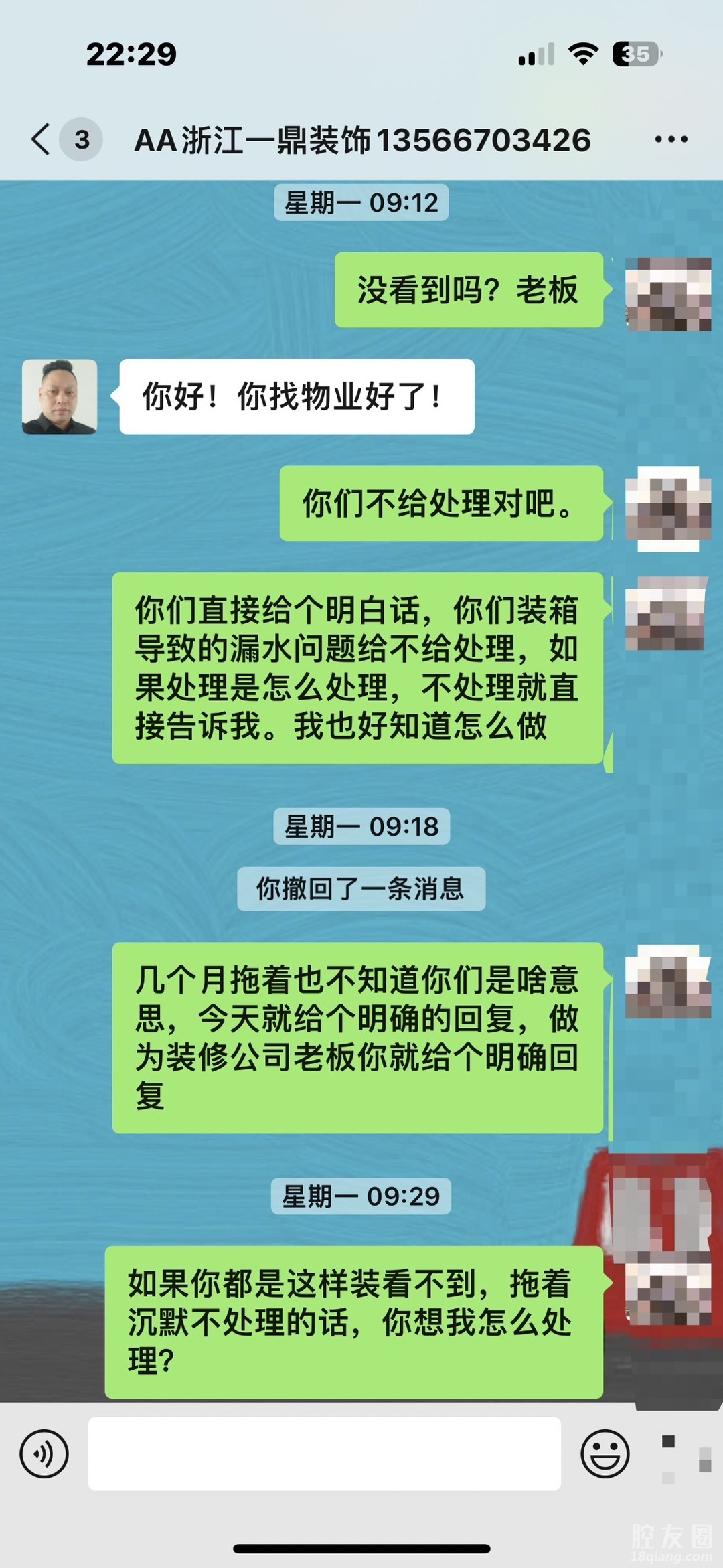
Task: Go back to the chat list
Action: click(x=42, y=139)
